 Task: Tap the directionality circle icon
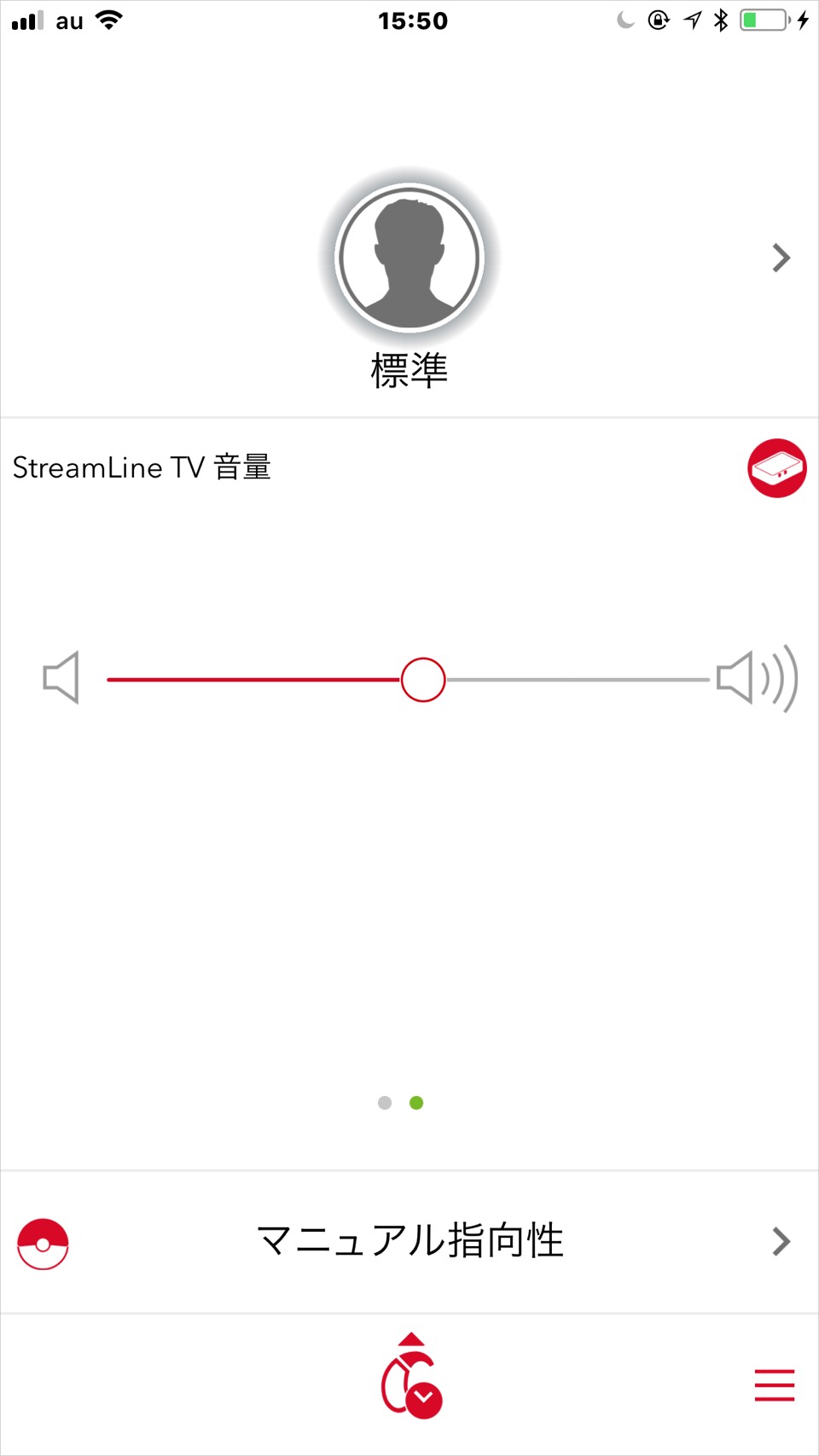[x=43, y=1244]
